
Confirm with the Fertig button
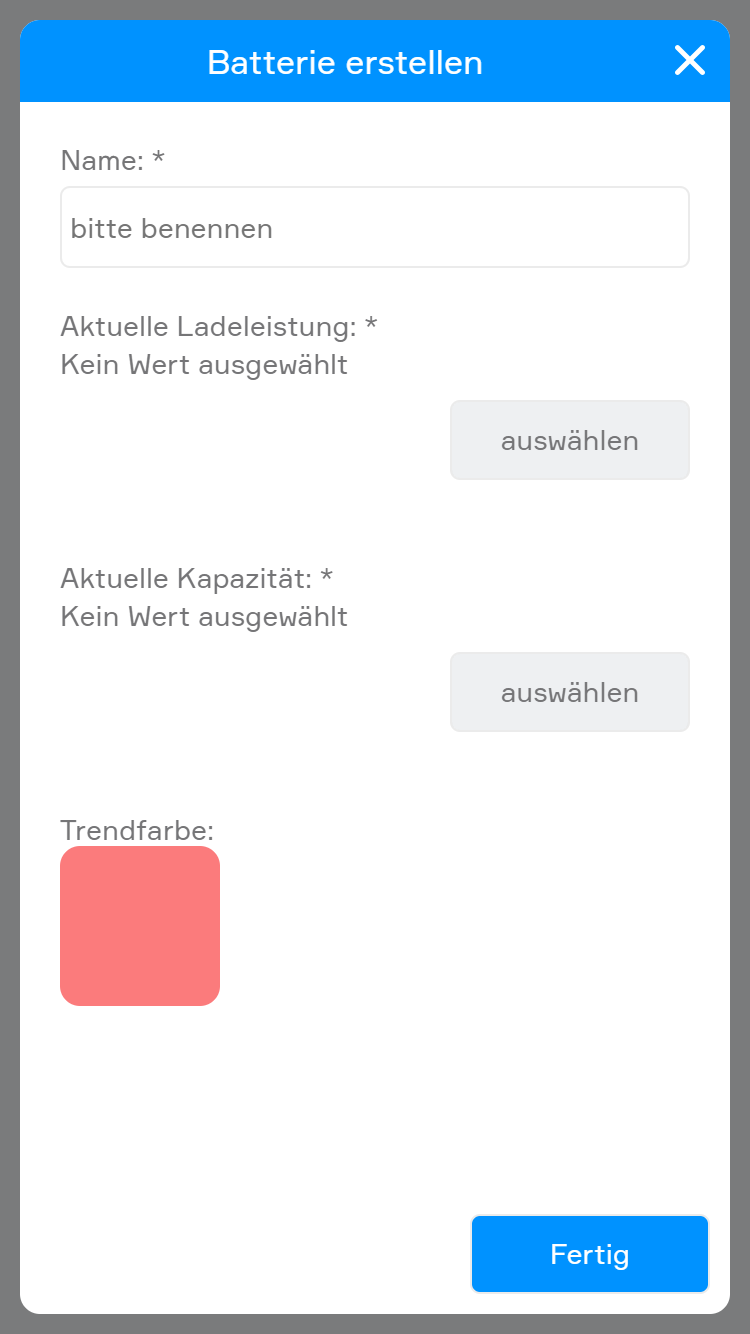590,1254
